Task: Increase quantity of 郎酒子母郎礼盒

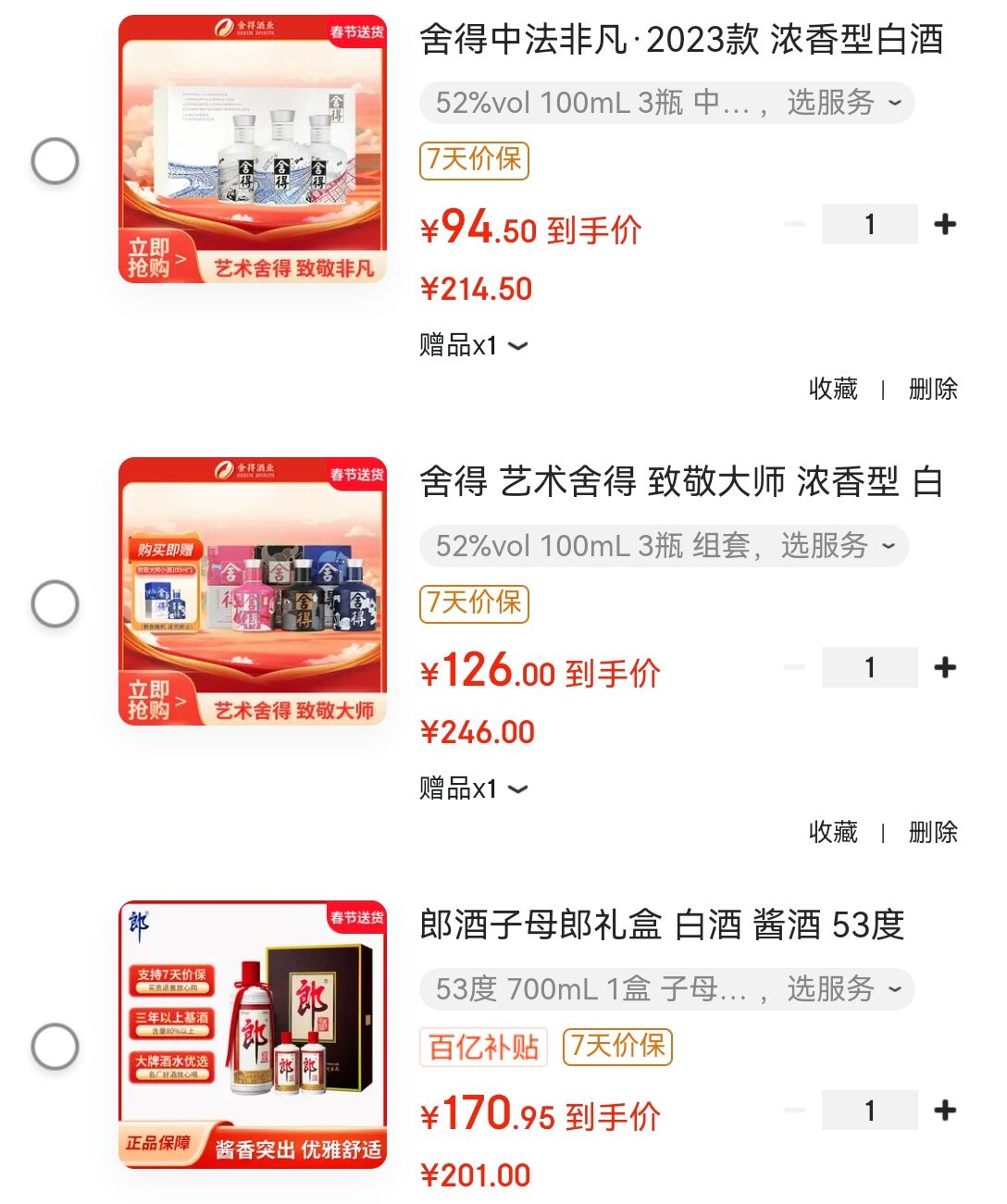Action: point(945,1111)
